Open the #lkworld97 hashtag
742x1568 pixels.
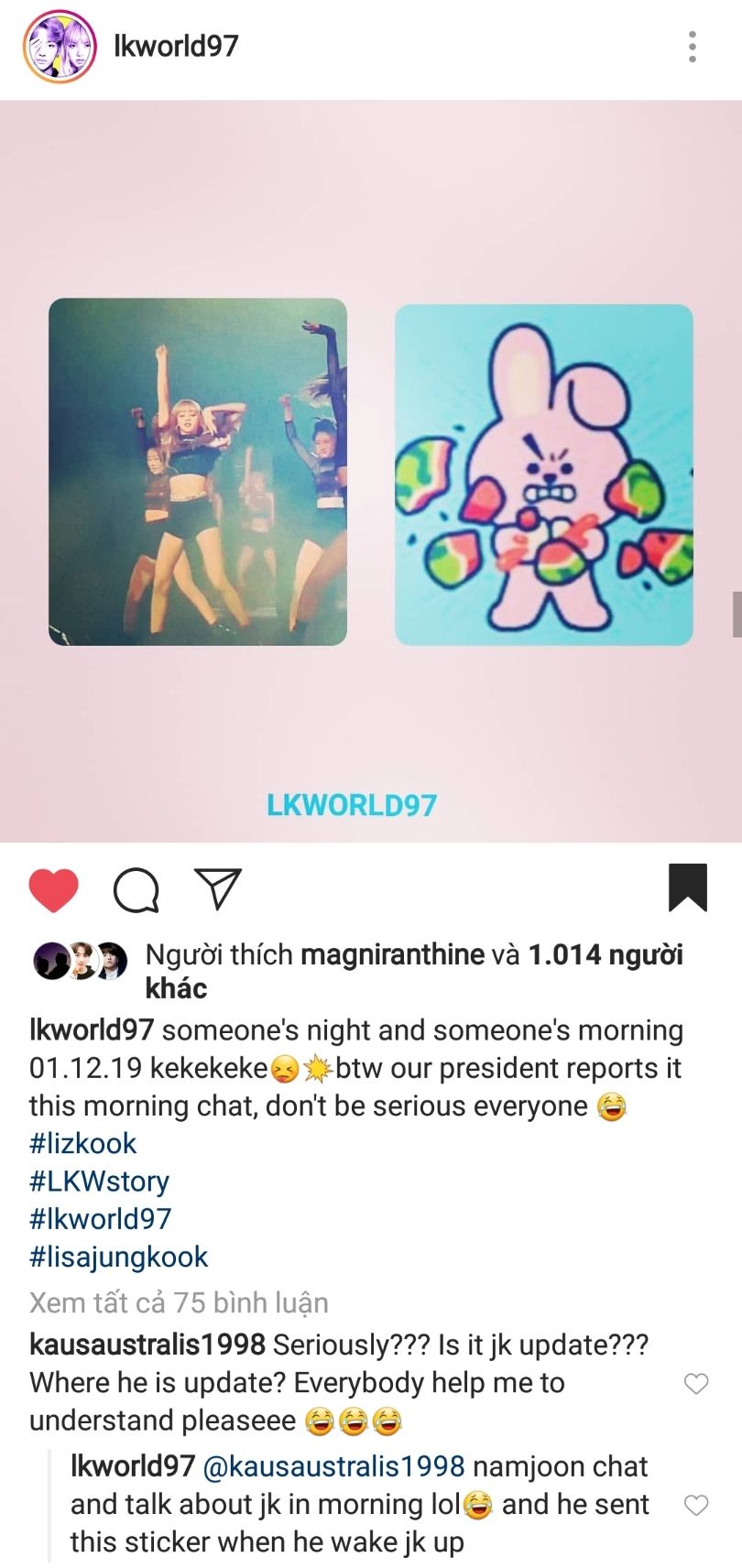tap(100, 1218)
